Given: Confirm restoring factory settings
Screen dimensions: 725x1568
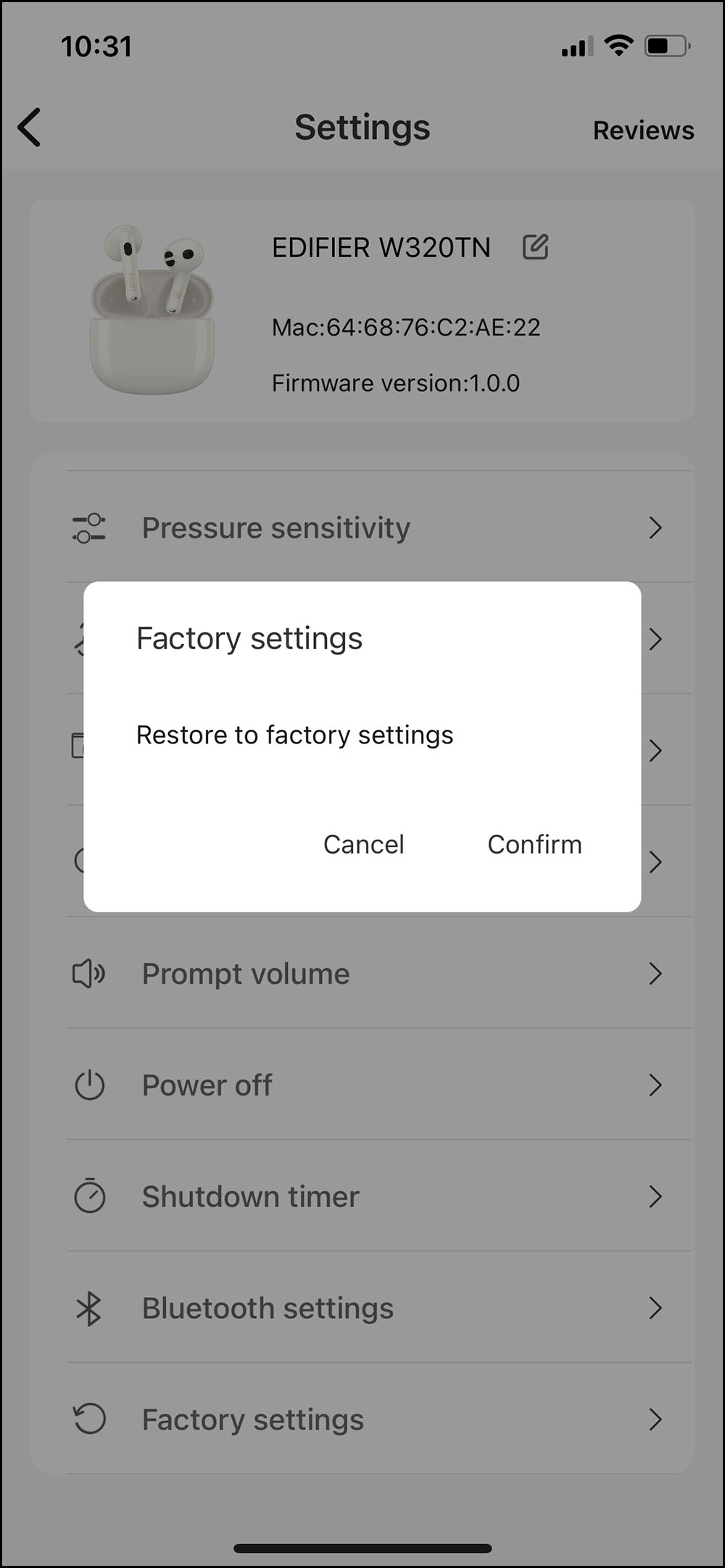Looking at the screenshot, I should [x=534, y=844].
